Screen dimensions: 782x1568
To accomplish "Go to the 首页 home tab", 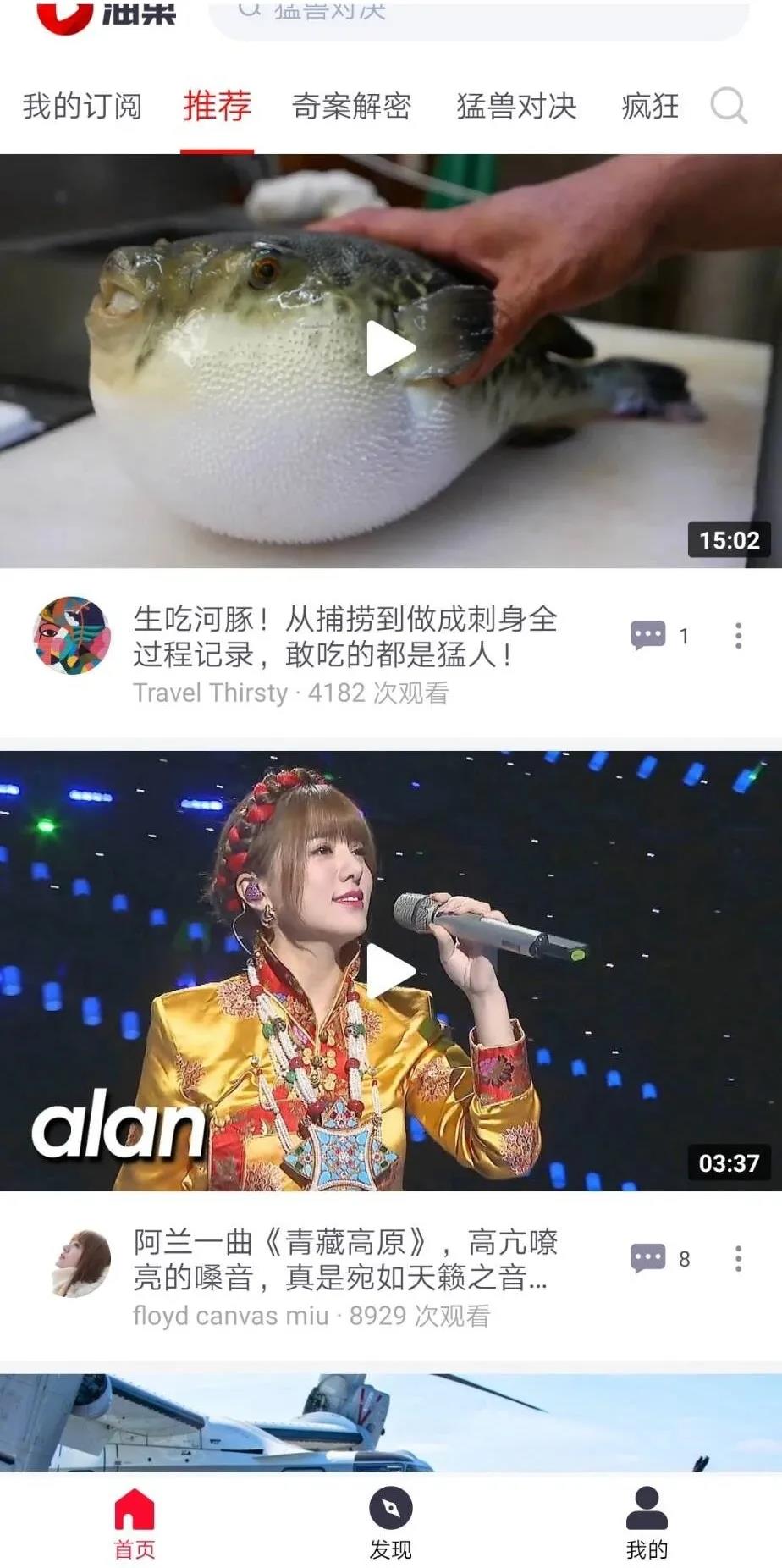I will (135, 1524).
